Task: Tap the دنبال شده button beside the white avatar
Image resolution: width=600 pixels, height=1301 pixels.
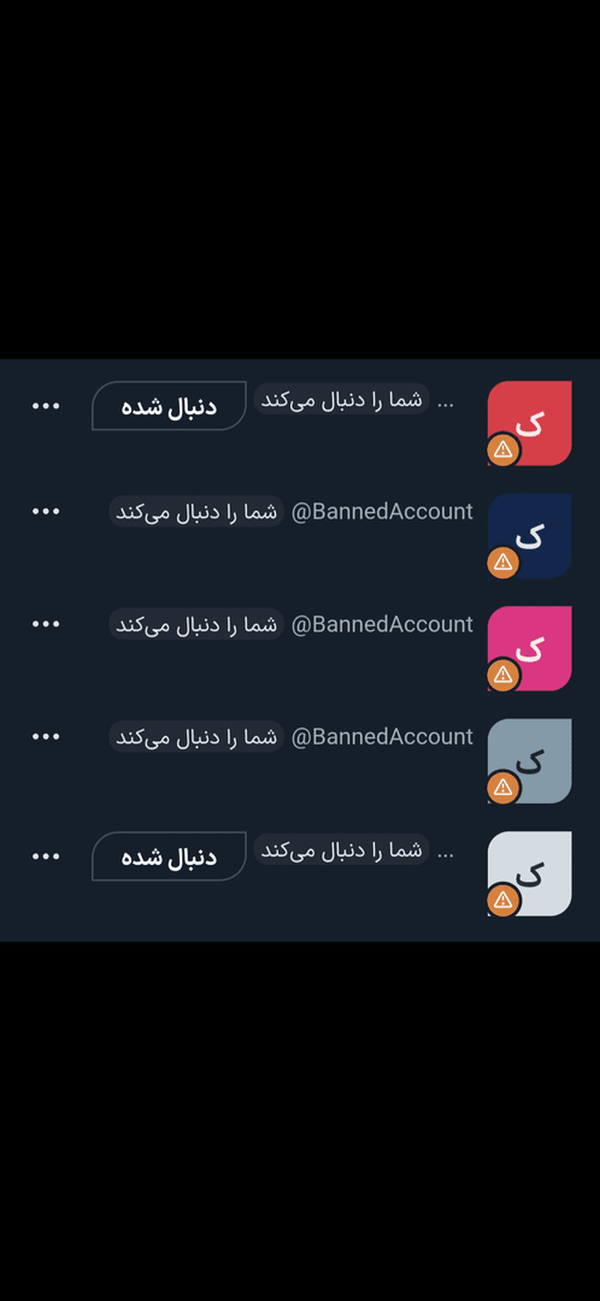Action: (169, 857)
